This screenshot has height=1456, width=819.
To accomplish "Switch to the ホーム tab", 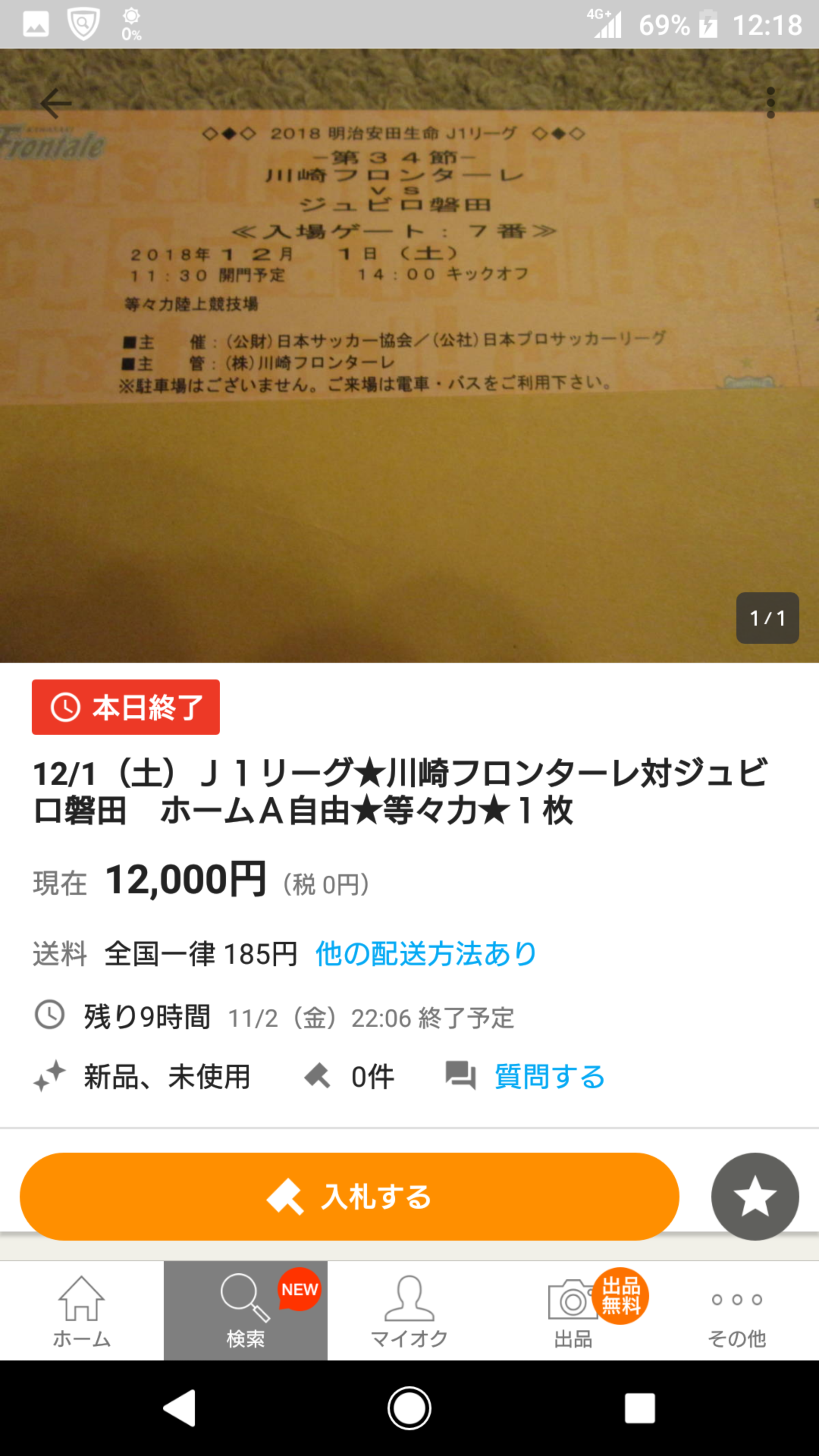I will [x=82, y=1311].
